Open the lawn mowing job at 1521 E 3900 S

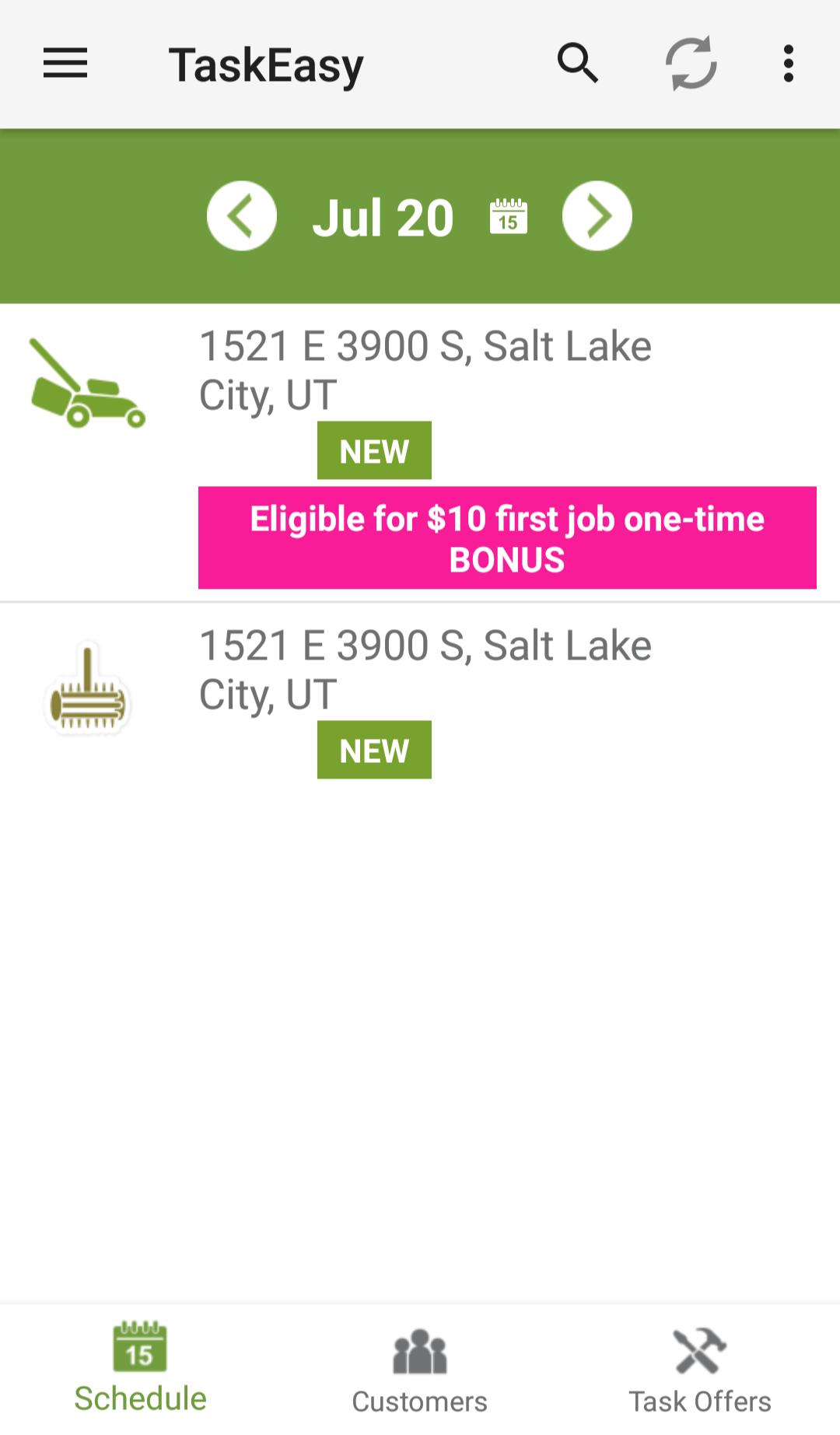[425, 369]
